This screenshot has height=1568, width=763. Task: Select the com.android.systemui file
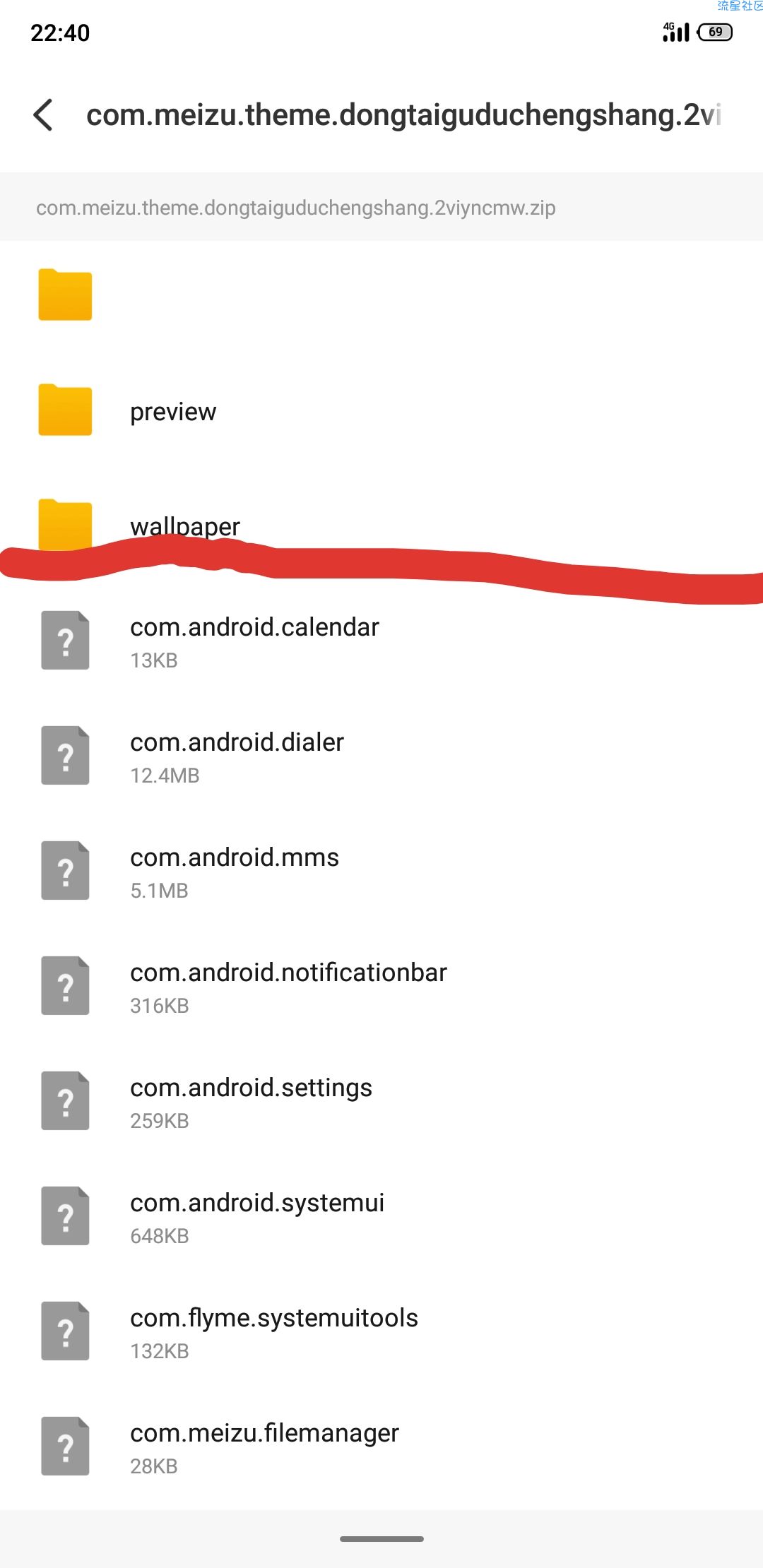[x=381, y=1217]
